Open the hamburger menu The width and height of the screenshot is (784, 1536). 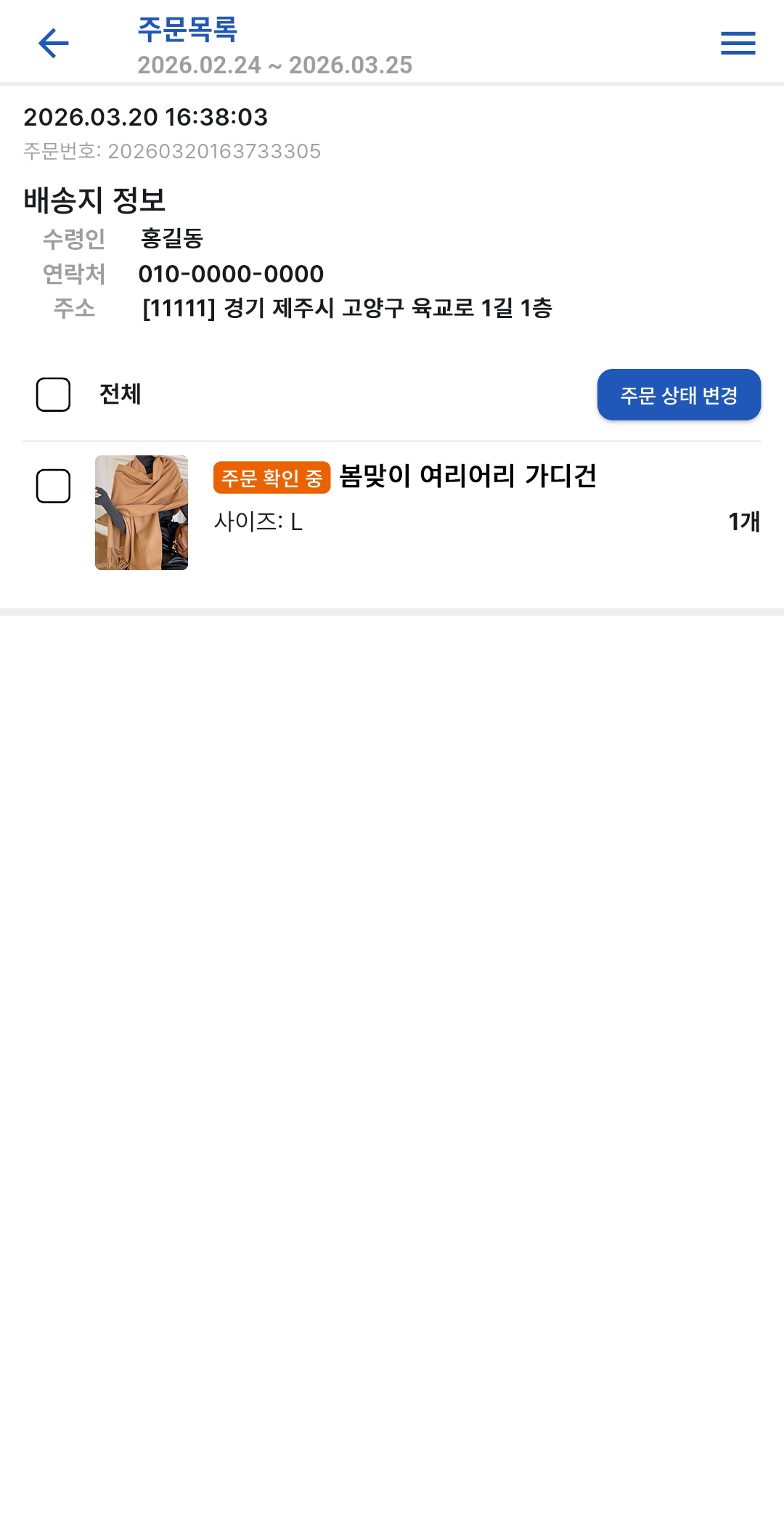tap(738, 44)
